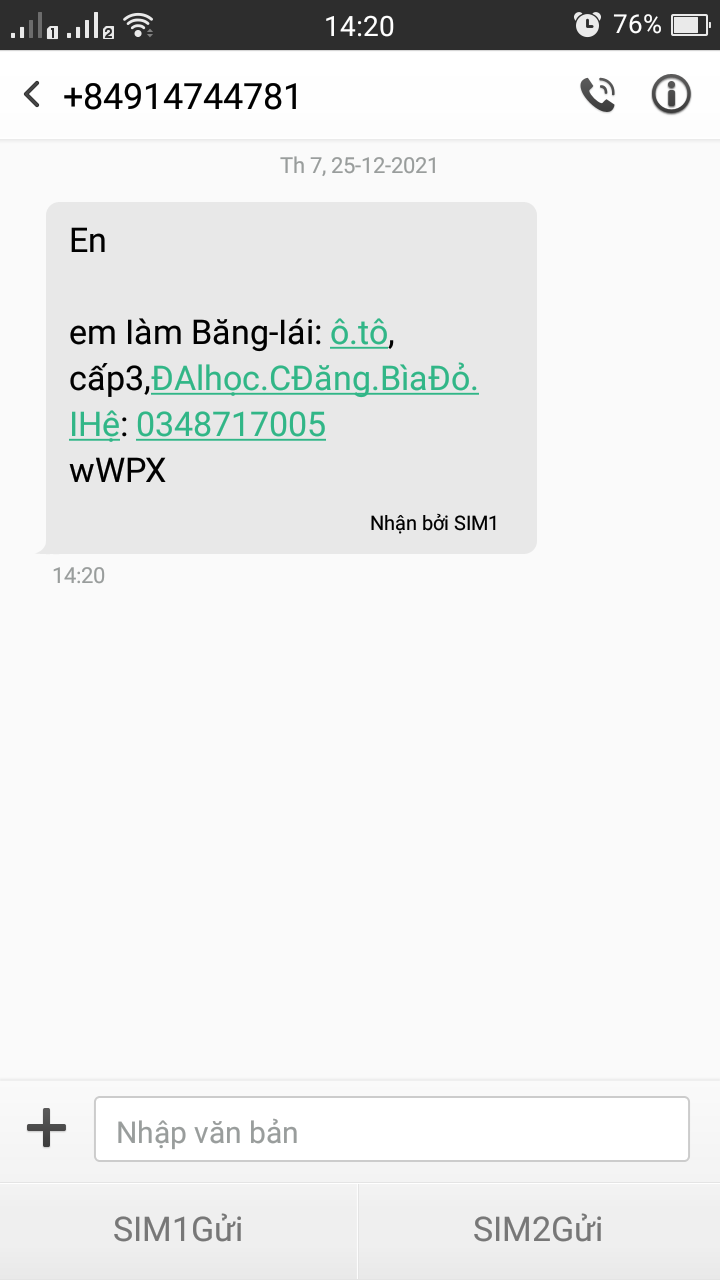The height and width of the screenshot is (1280, 720).
Task: Go back to the messages list
Action: click(33, 96)
